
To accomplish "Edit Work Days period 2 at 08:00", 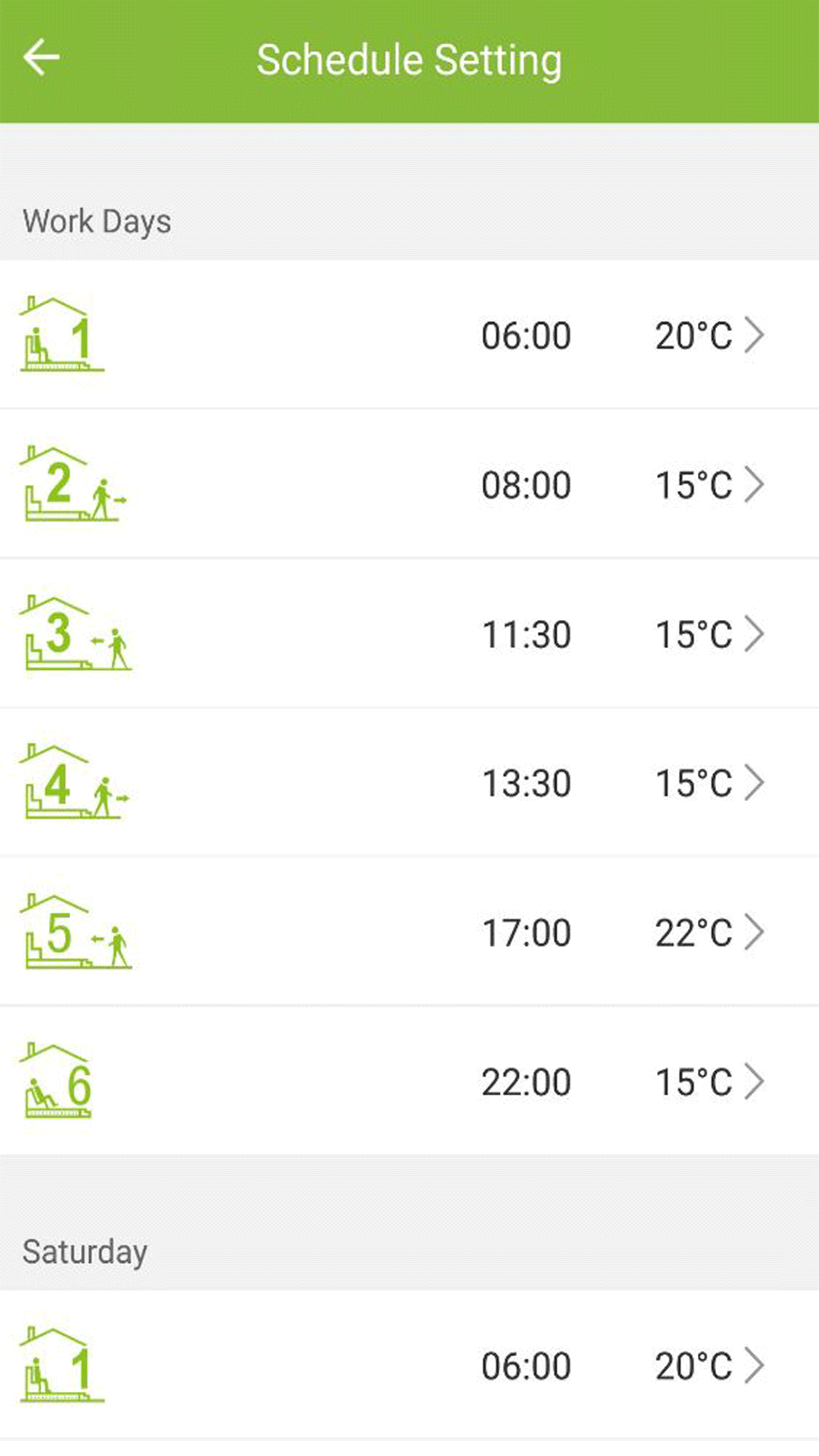I will (409, 484).
